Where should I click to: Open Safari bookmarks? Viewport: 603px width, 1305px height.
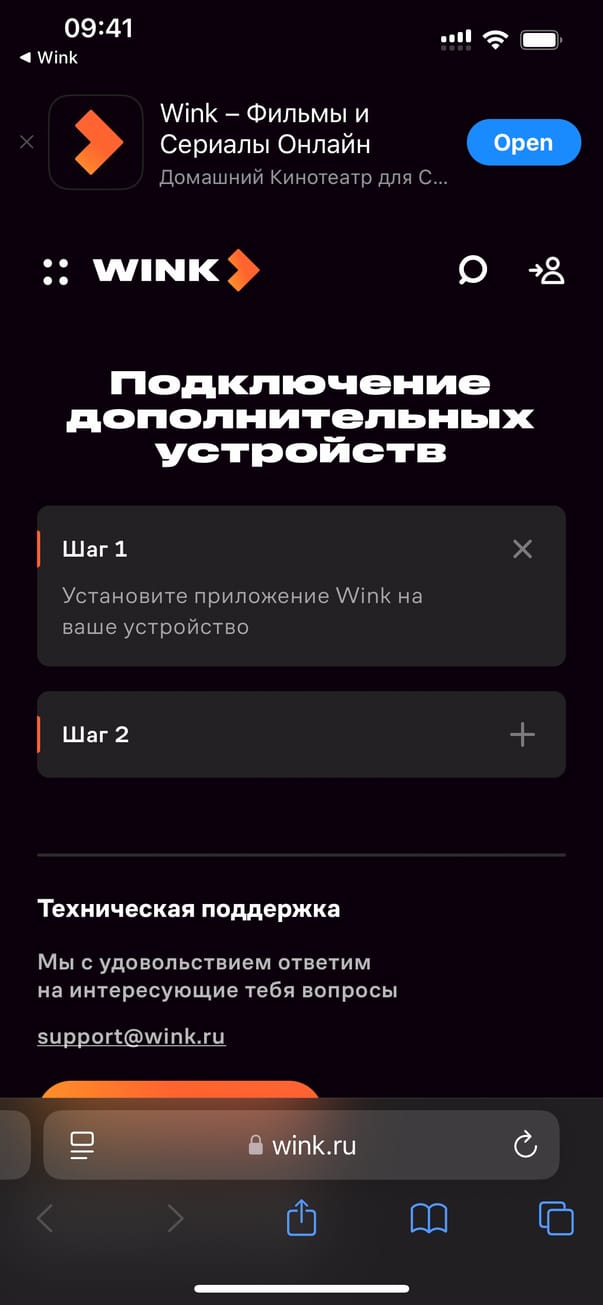pos(428,1218)
